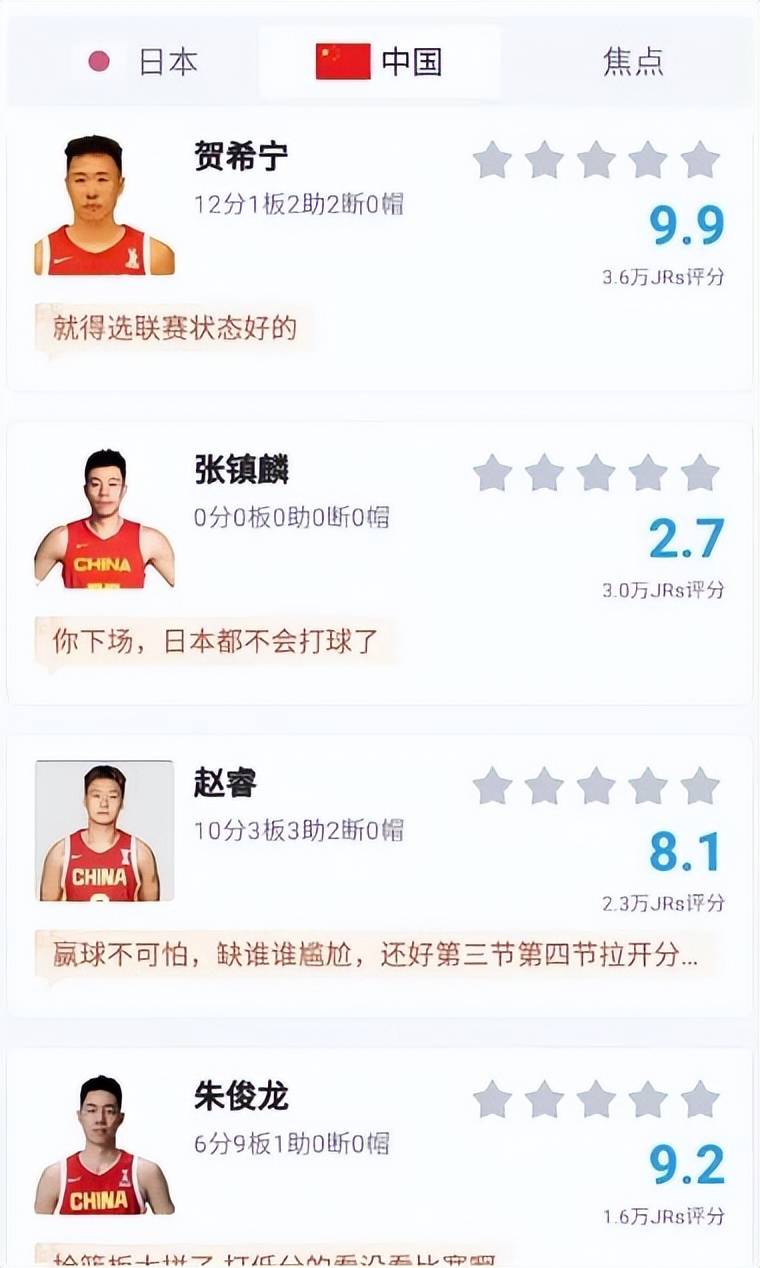View the top comment "就得选联赛状态好的"
This screenshot has height=1268, width=760.
(x=175, y=327)
